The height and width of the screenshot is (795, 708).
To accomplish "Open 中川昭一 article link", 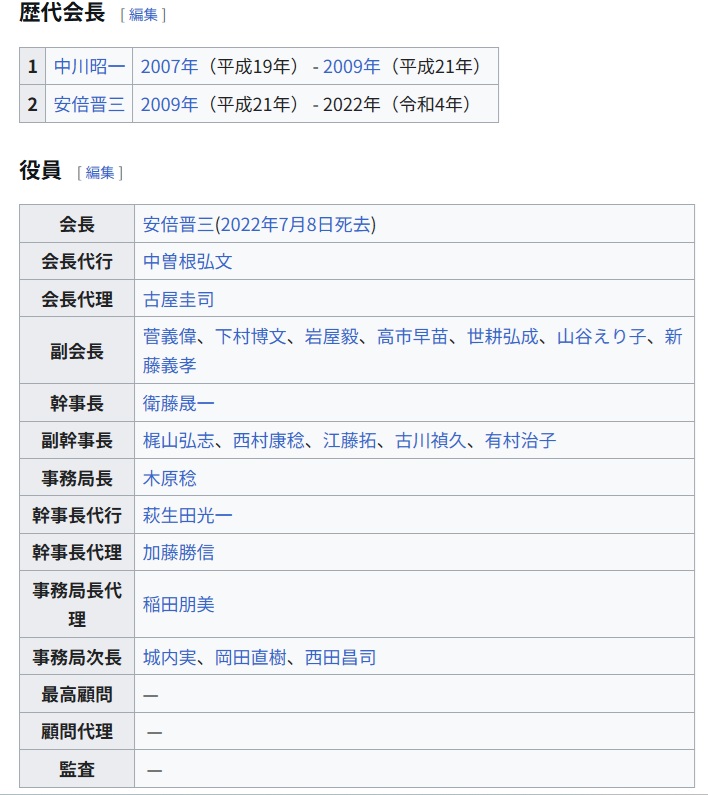I will (x=89, y=67).
